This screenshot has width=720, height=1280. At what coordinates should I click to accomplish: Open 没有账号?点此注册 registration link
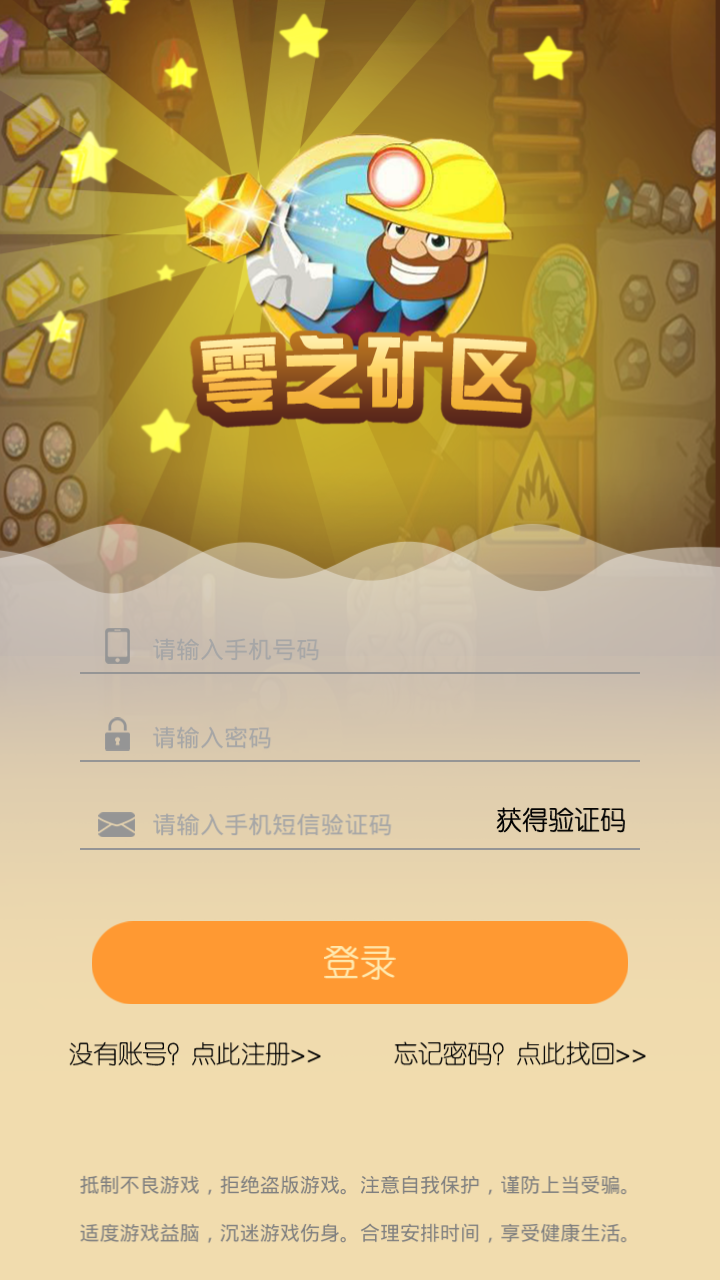coord(195,1054)
